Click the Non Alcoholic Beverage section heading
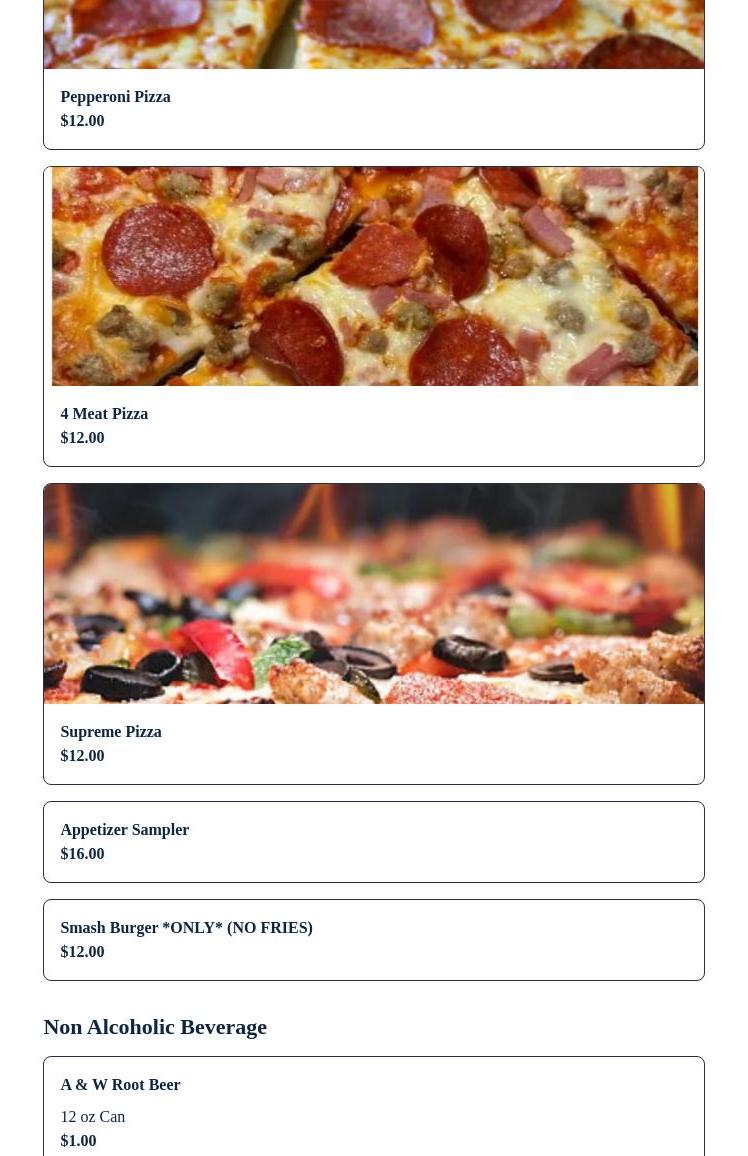The image size is (748, 1156). [x=155, y=1027]
